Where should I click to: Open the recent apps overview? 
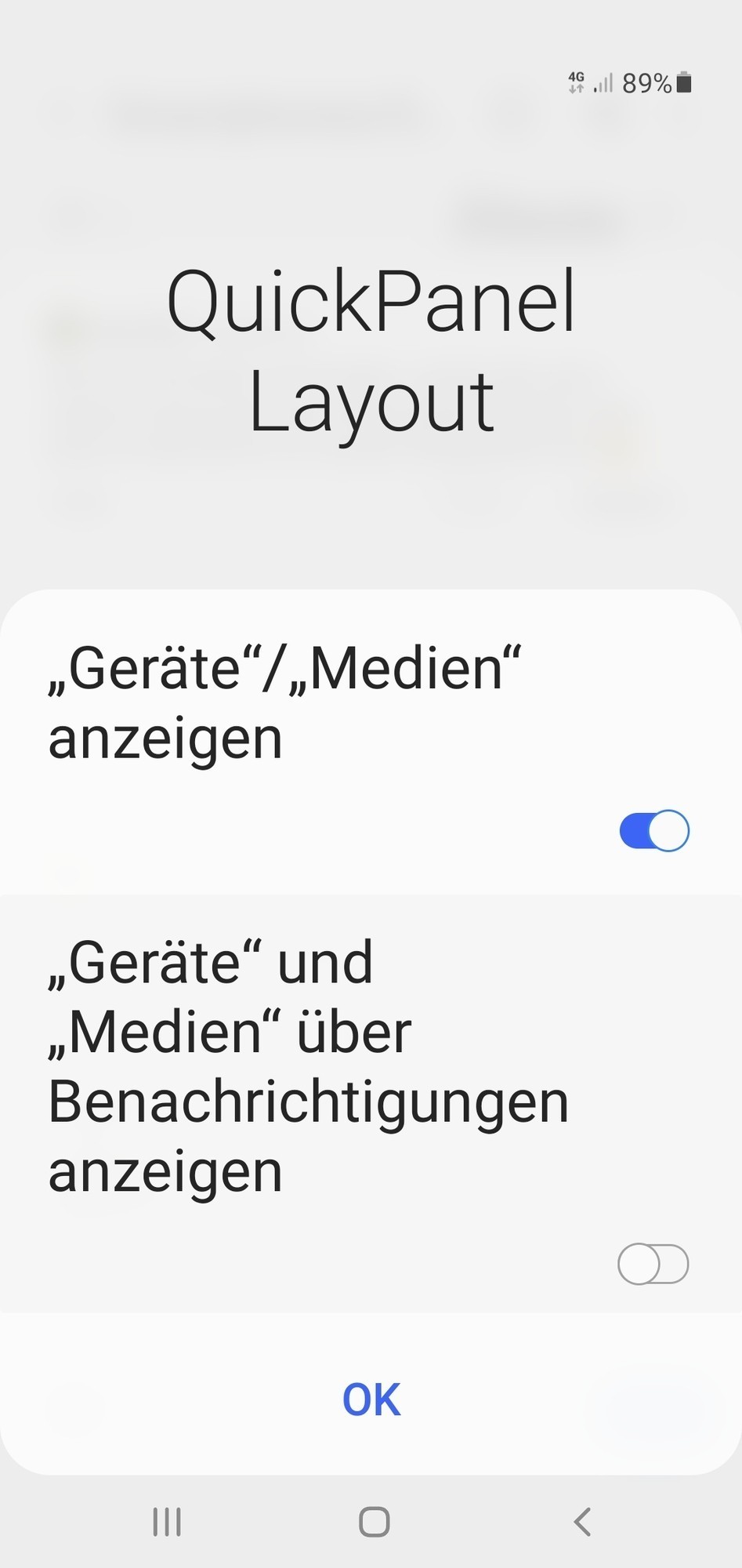coord(167,1522)
